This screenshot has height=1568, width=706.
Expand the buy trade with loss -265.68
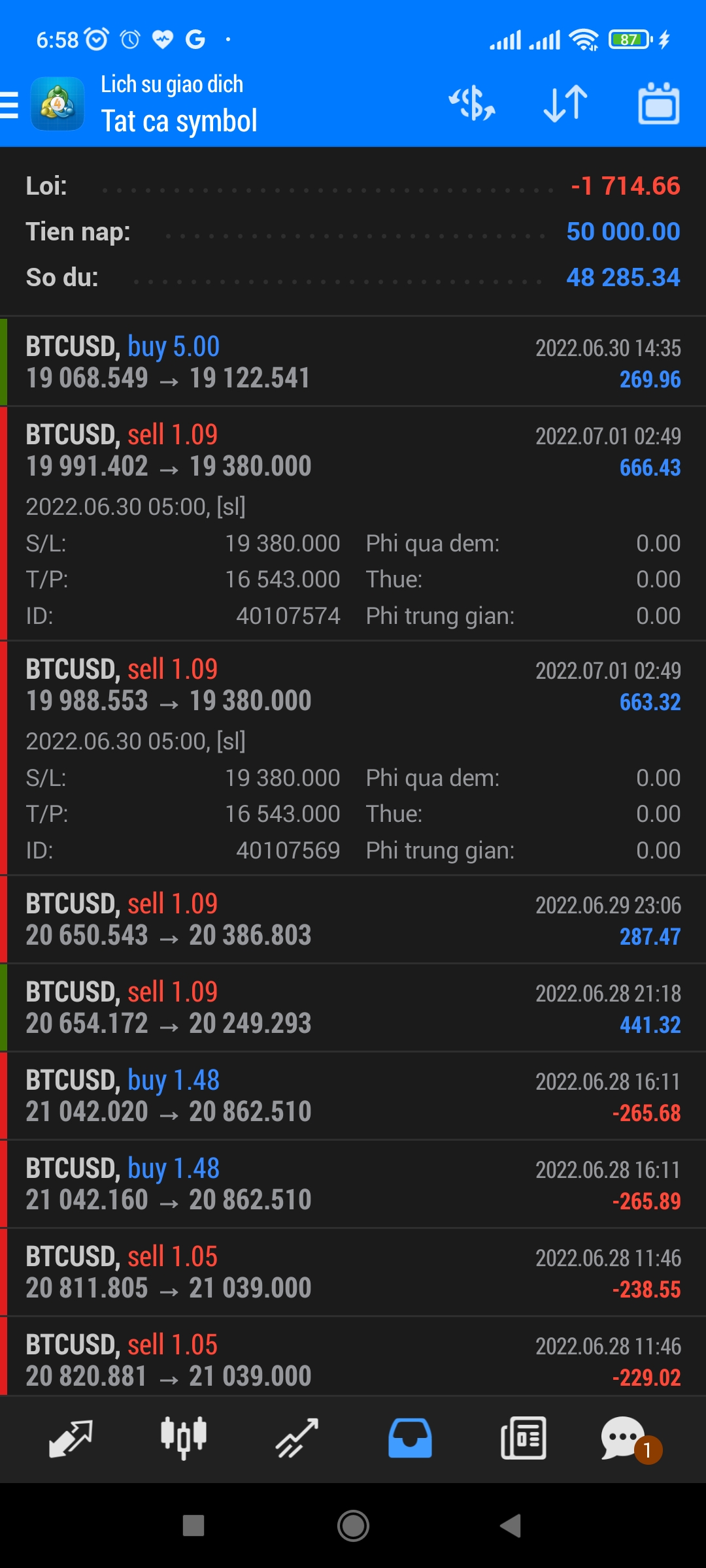point(353,1096)
